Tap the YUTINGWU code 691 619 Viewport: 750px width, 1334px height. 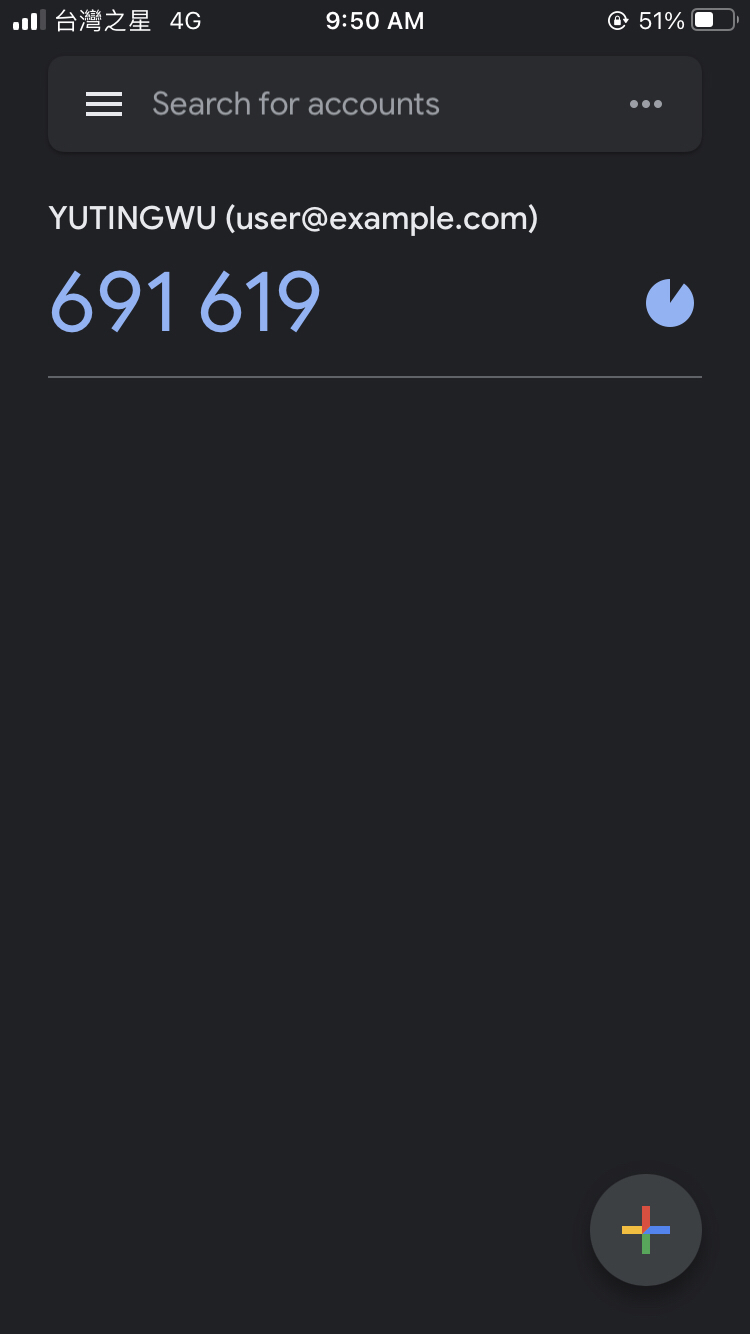tap(186, 302)
